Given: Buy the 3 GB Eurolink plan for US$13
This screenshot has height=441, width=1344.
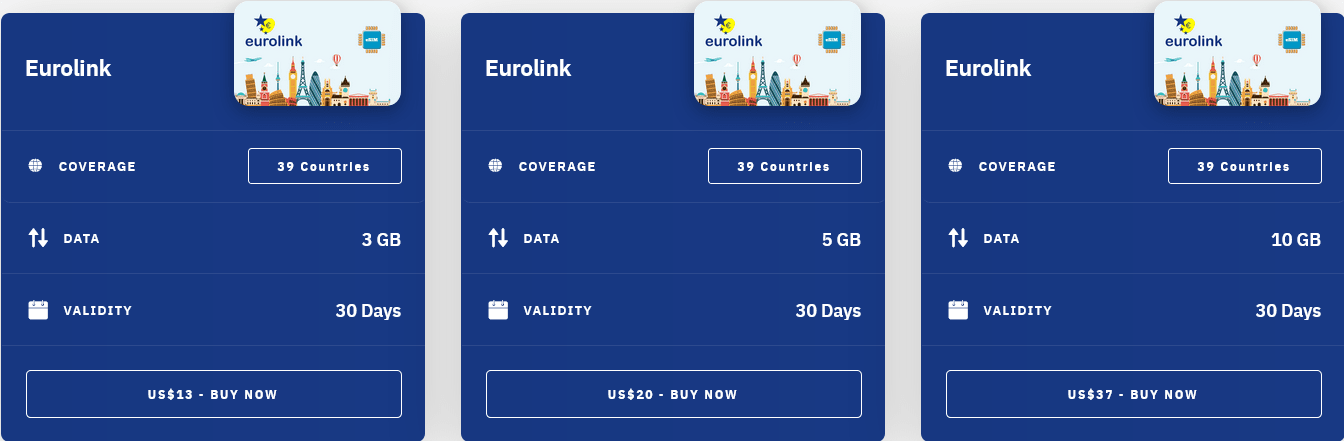Looking at the screenshot, I should click(x=213, y=394).
